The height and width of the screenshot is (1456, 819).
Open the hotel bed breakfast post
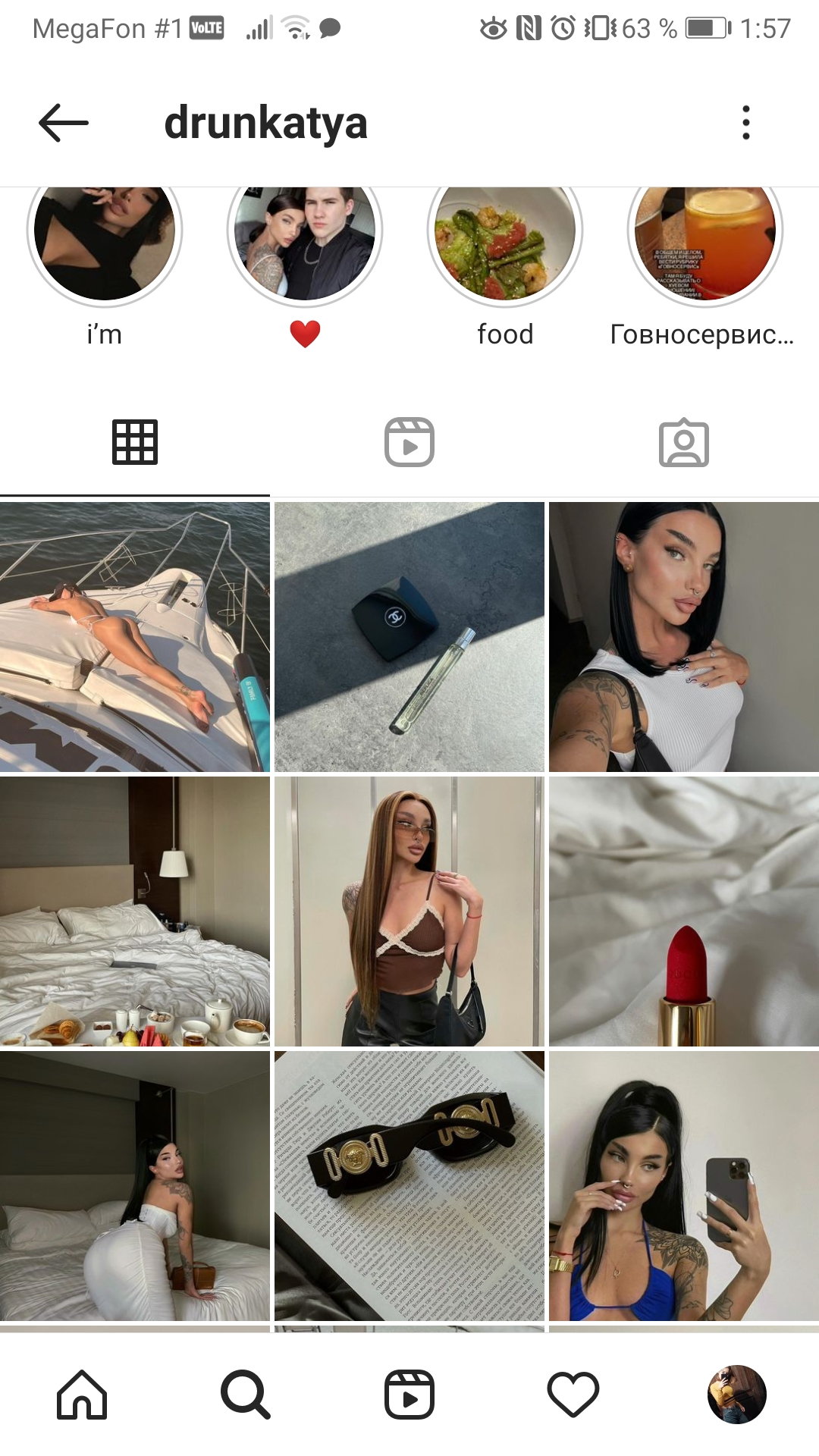[135, 912]
